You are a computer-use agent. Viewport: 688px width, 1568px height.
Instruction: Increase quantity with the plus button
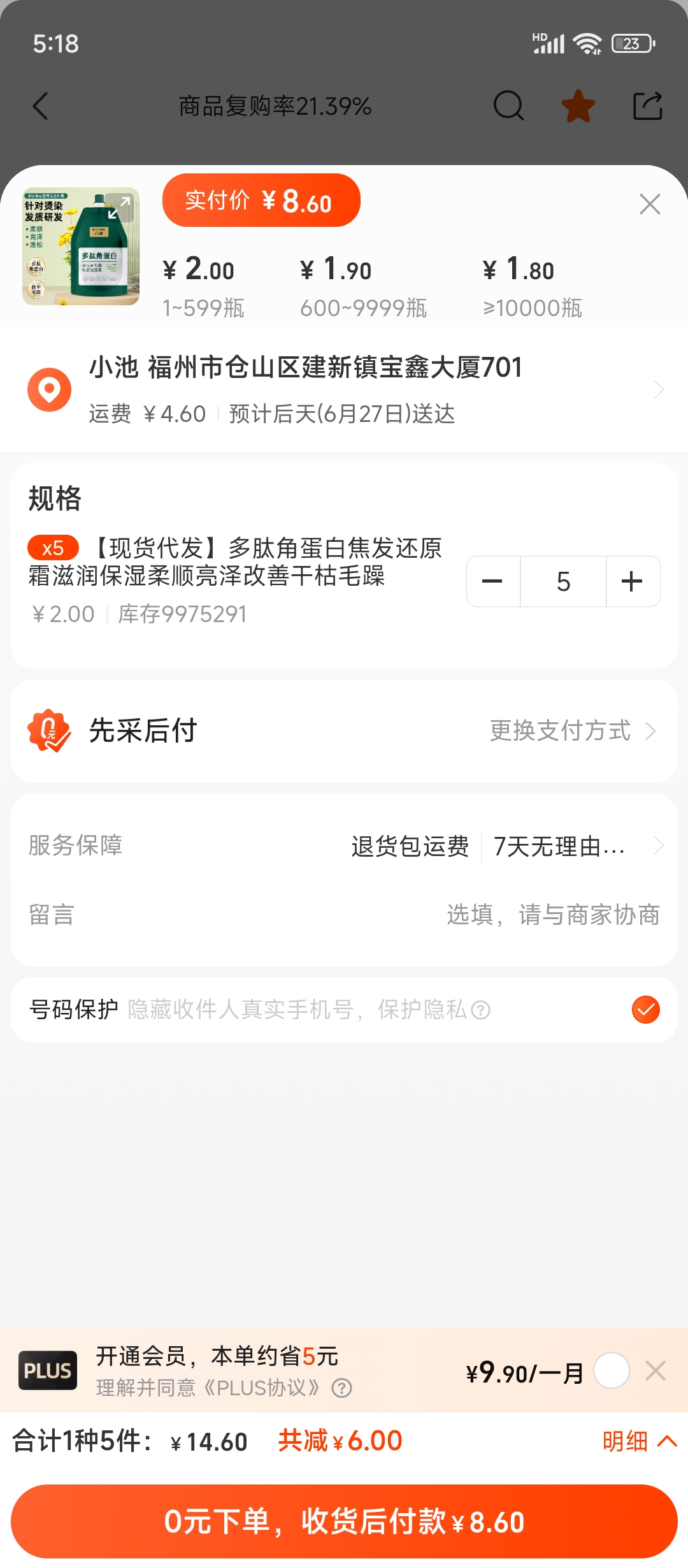click(632, 581)
